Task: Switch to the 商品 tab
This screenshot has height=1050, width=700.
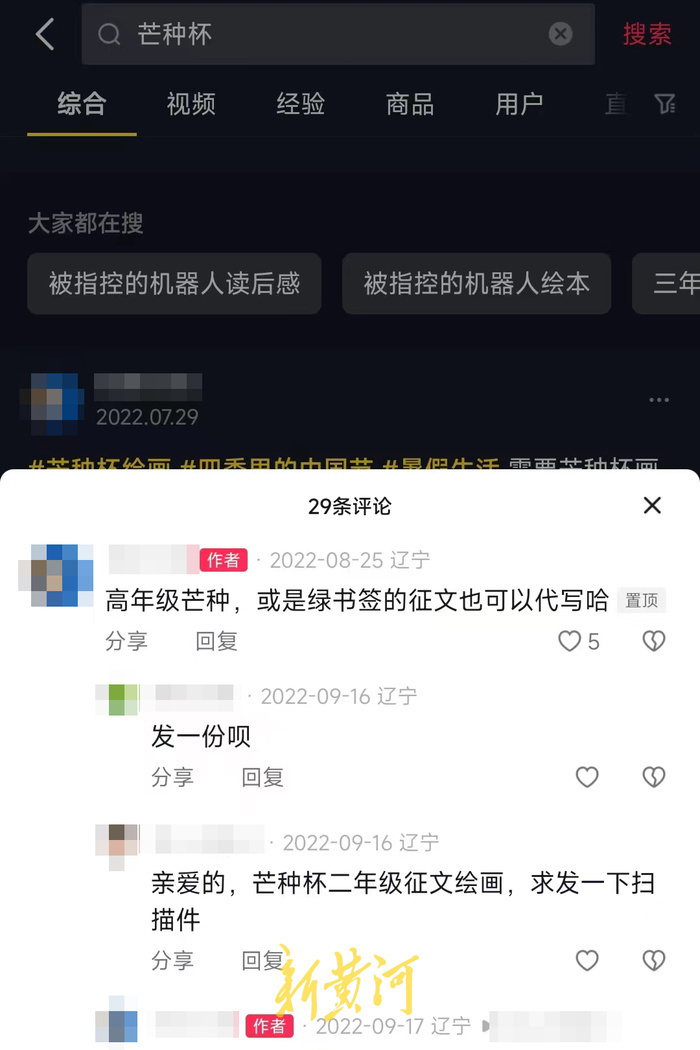Action: 410,104
